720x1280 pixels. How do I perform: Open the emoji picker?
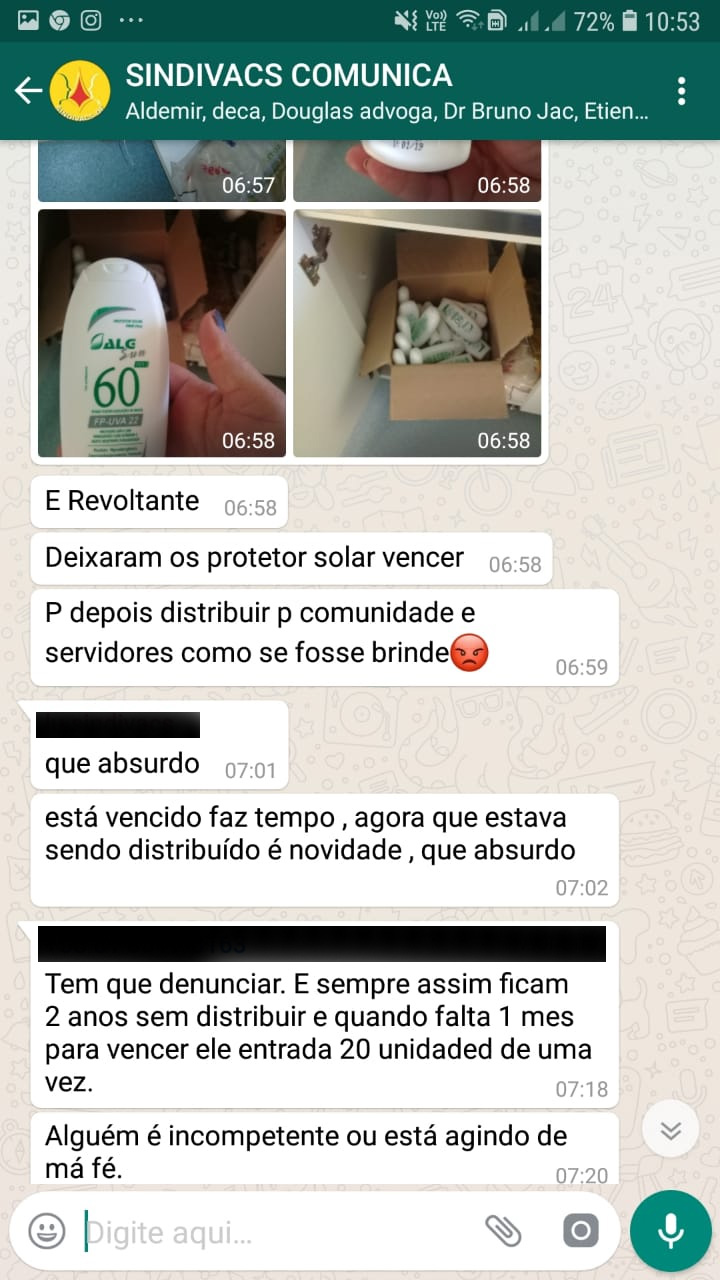pos(46,1230)
